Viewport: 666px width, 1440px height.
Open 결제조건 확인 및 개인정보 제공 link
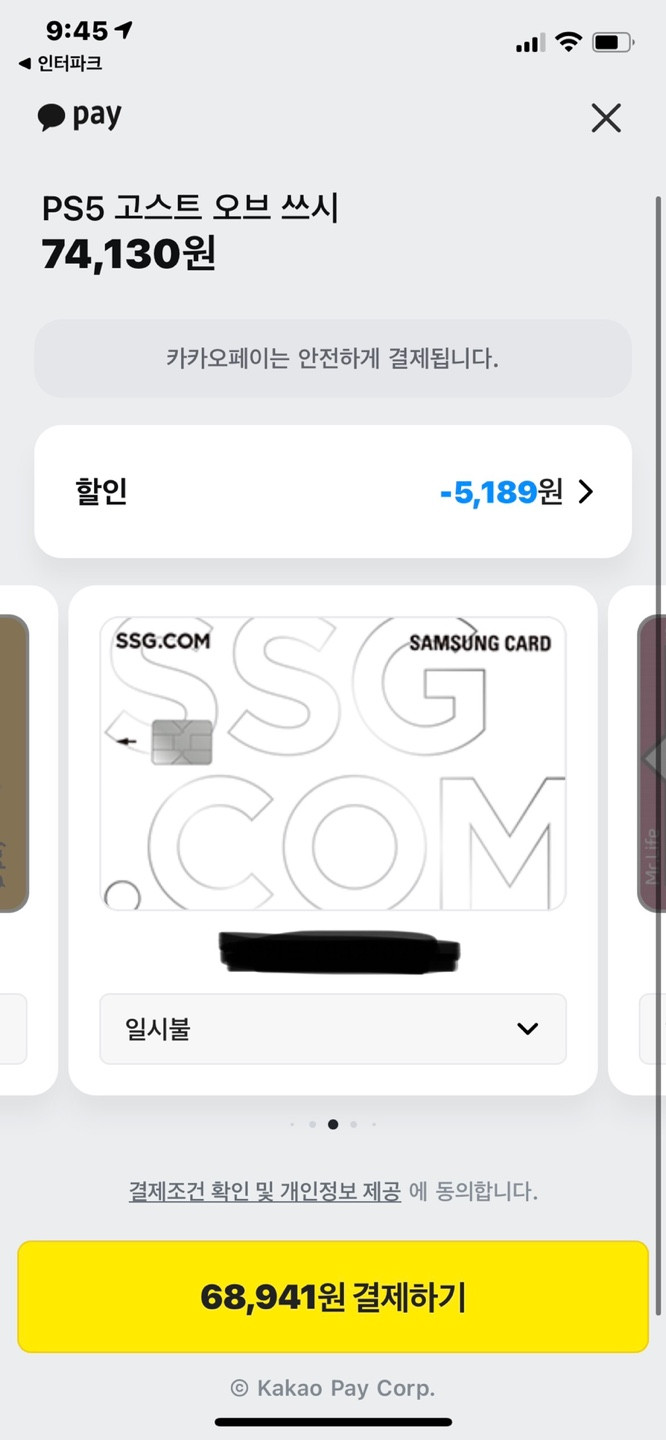(x=265, y=1192)
